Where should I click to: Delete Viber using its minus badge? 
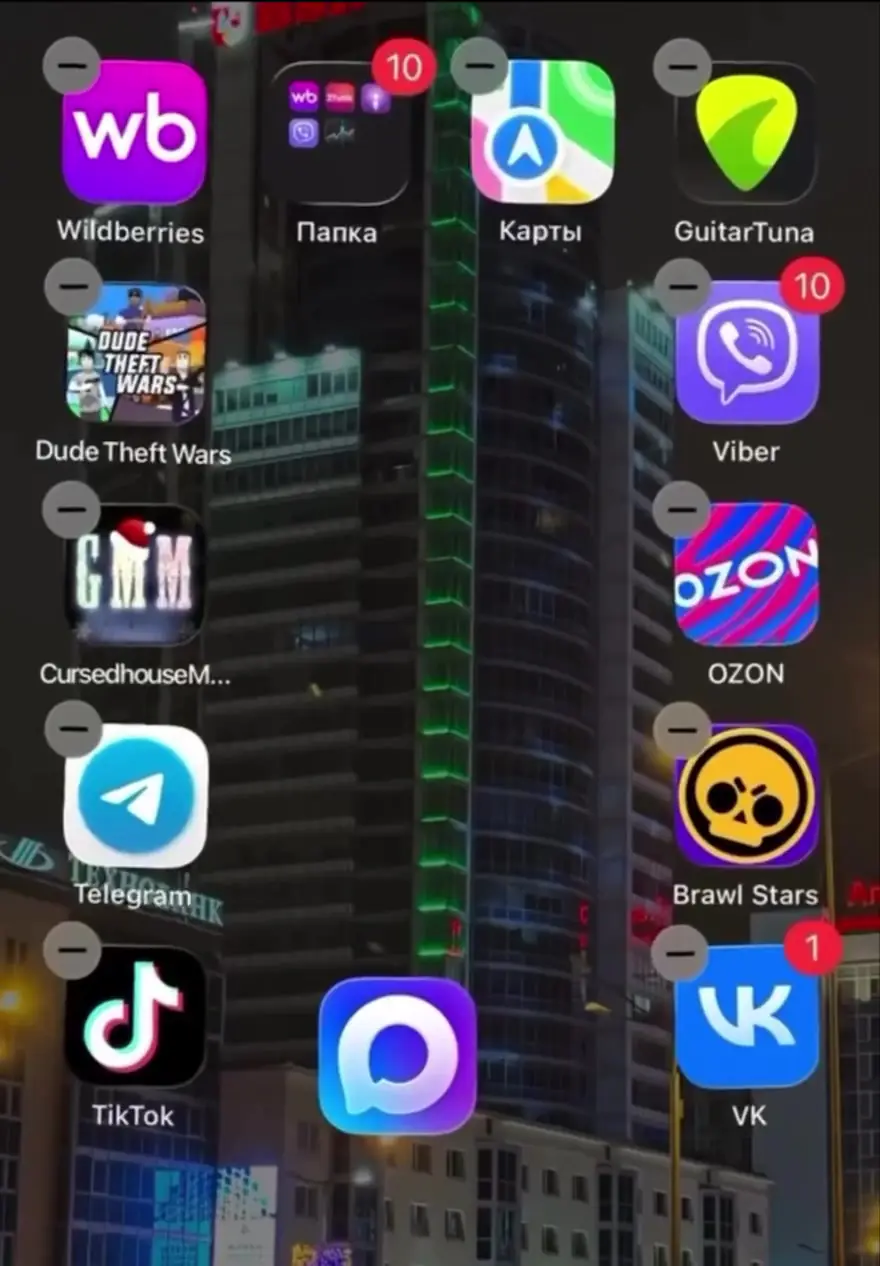pos(682,287)
